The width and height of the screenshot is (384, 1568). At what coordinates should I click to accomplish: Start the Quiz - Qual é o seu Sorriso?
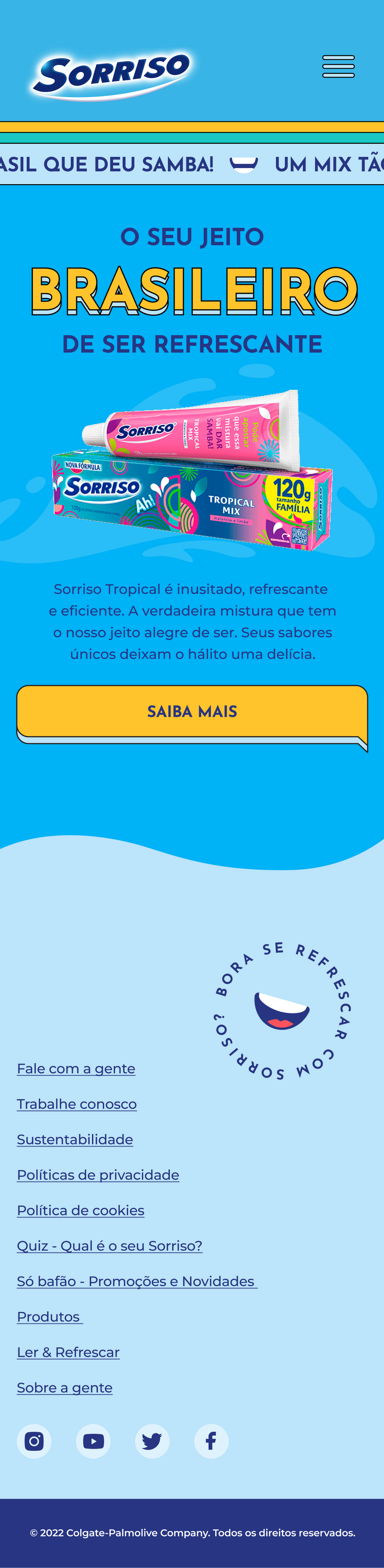pos(110,1245)
